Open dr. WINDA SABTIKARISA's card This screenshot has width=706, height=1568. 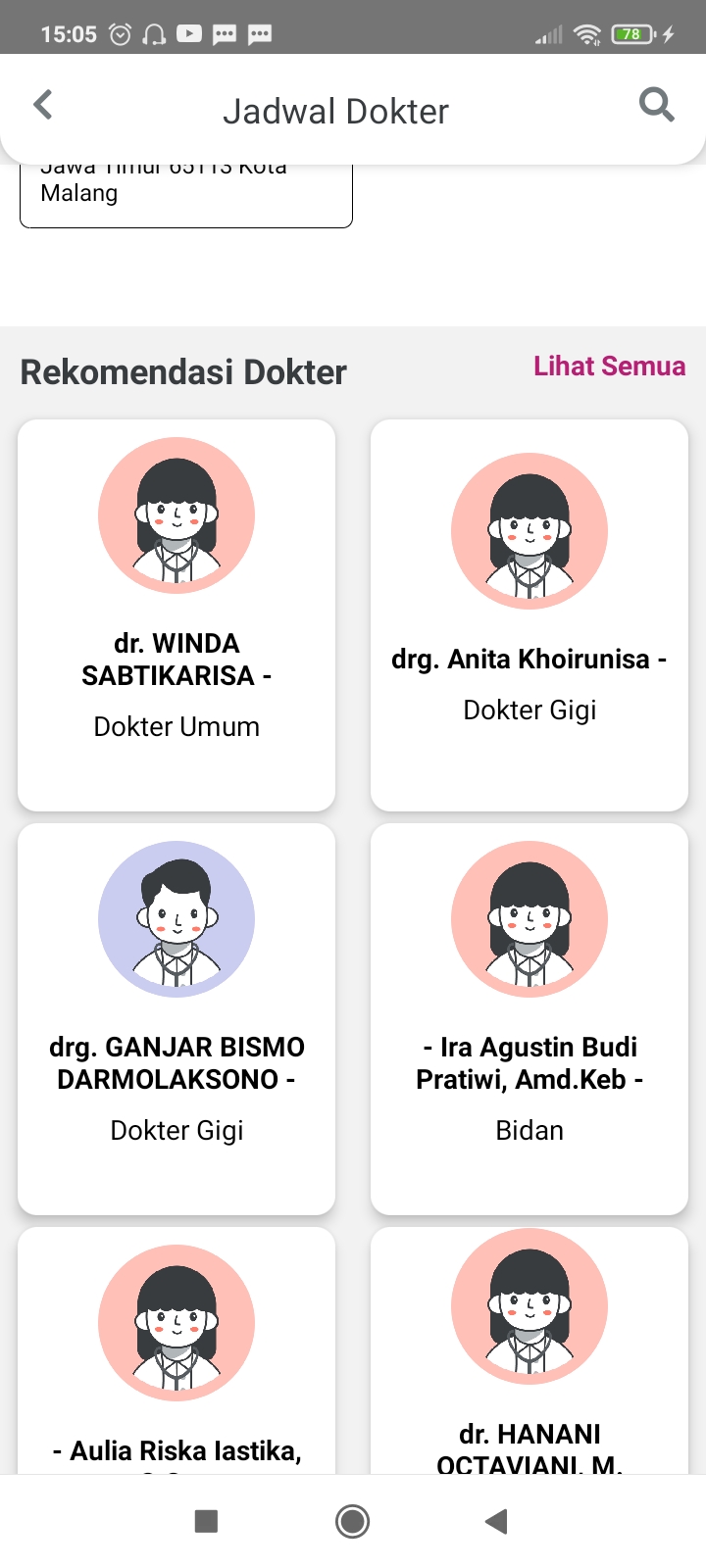pyautogui.click(x=176, y=614)
